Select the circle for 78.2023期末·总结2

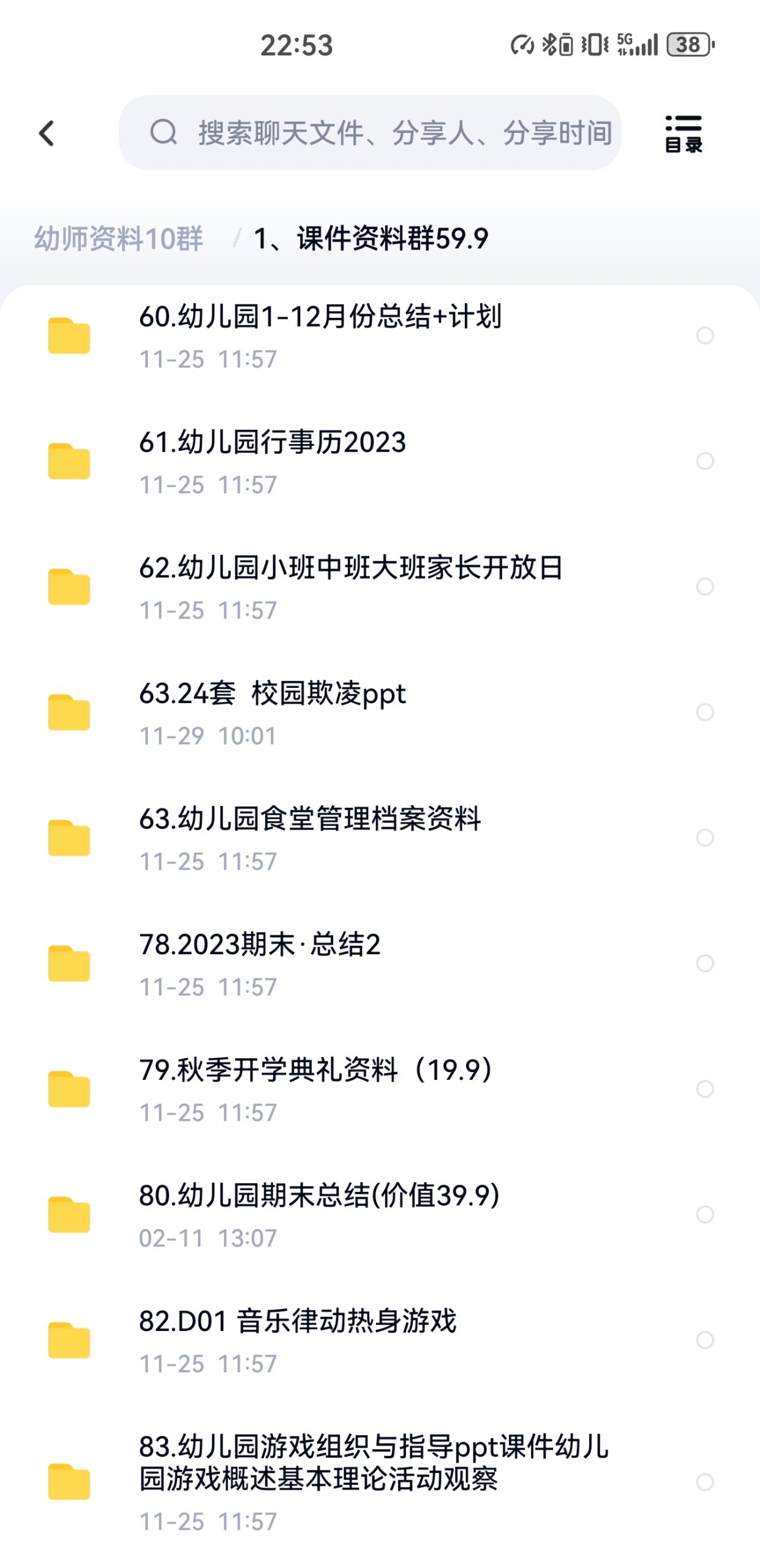click(705, 963)
